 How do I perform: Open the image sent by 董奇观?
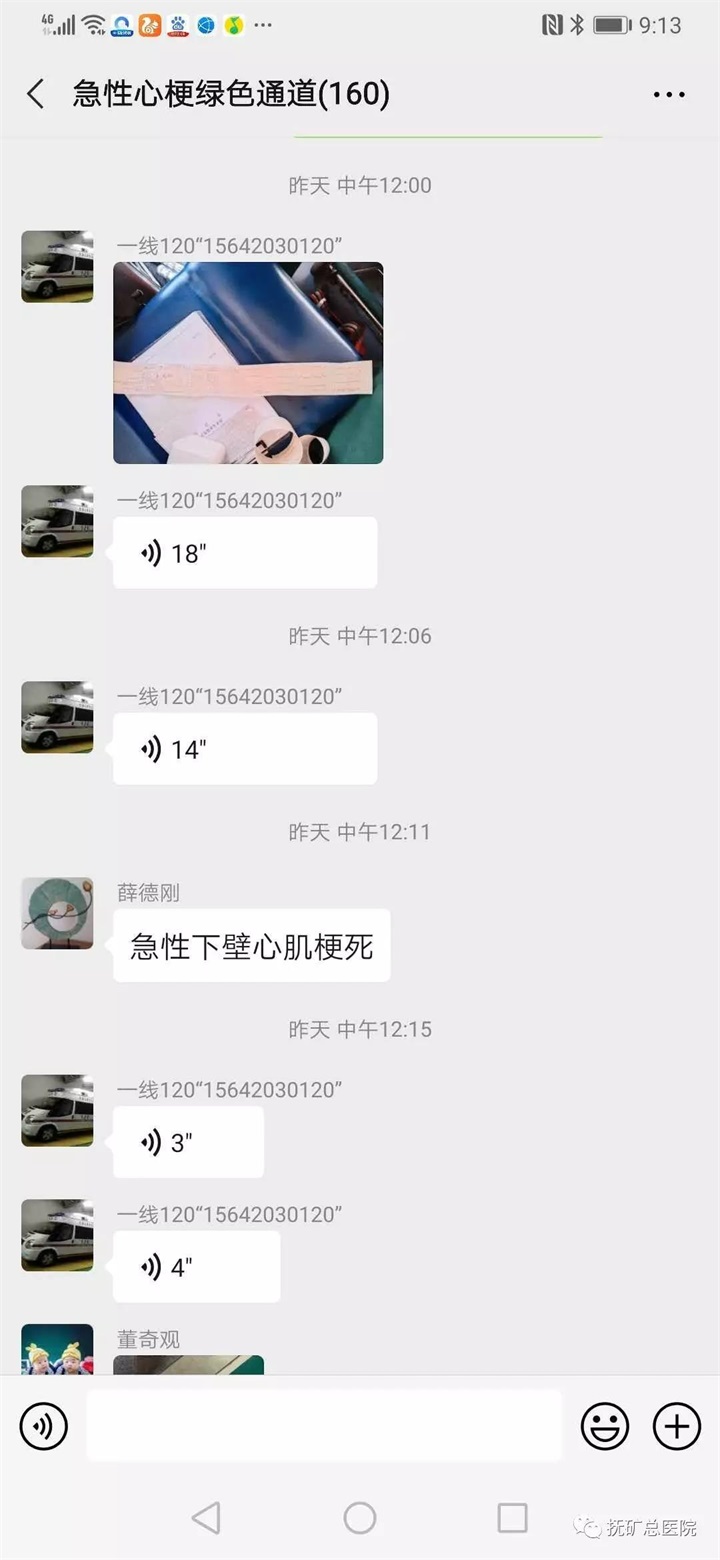tap(189, 1365)
